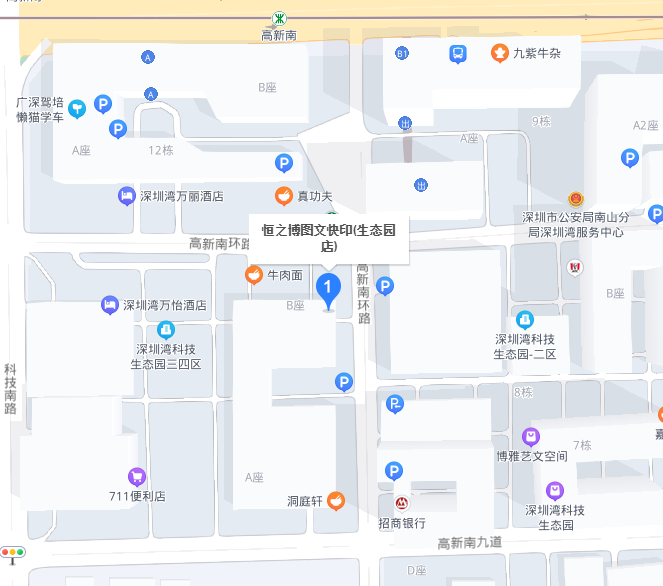Select the 711便利店 shop marker
663x586 pixels.
click(137, 477)
